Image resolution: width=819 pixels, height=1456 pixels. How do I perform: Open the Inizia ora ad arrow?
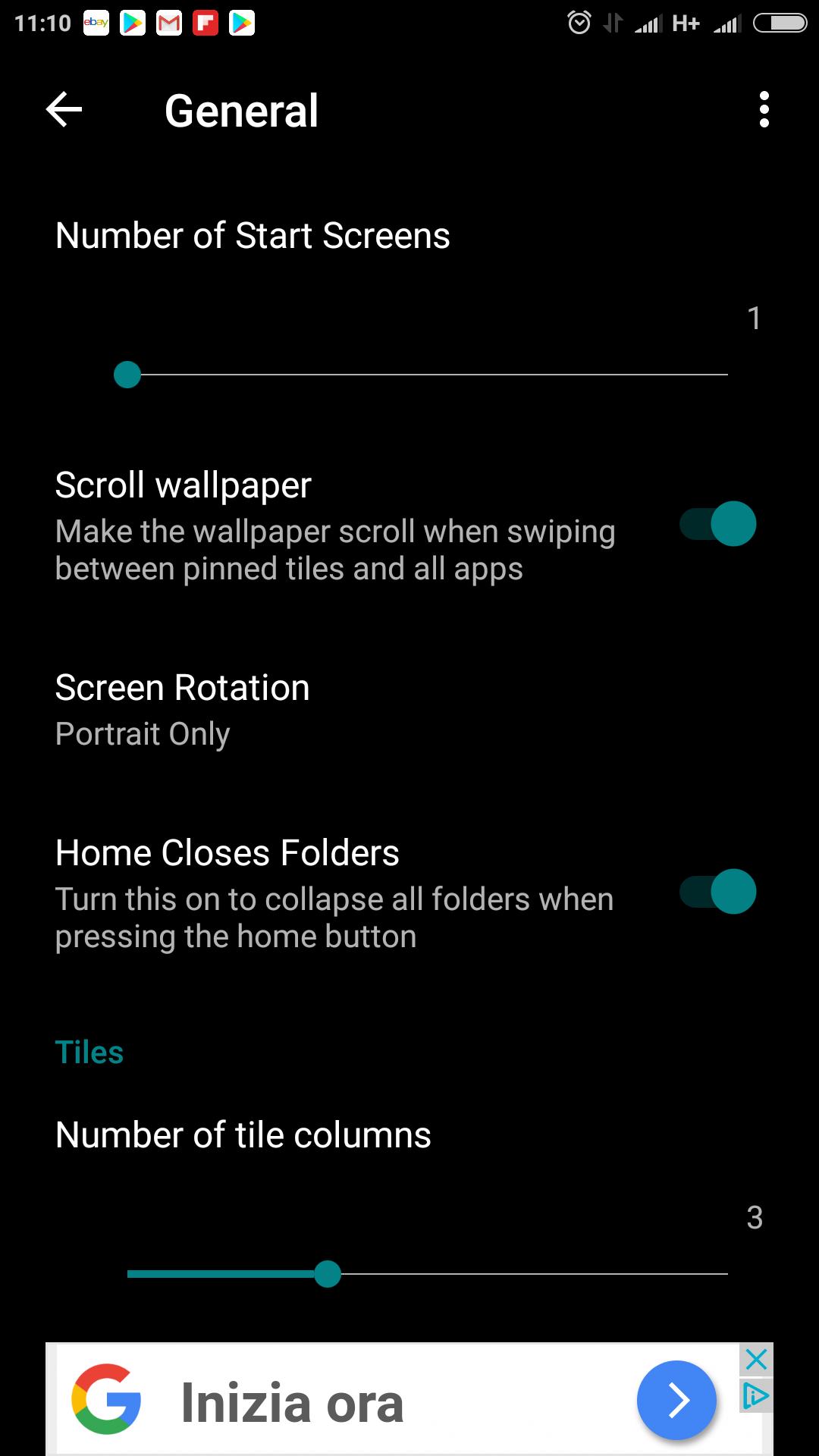(x=676, y=1401)
